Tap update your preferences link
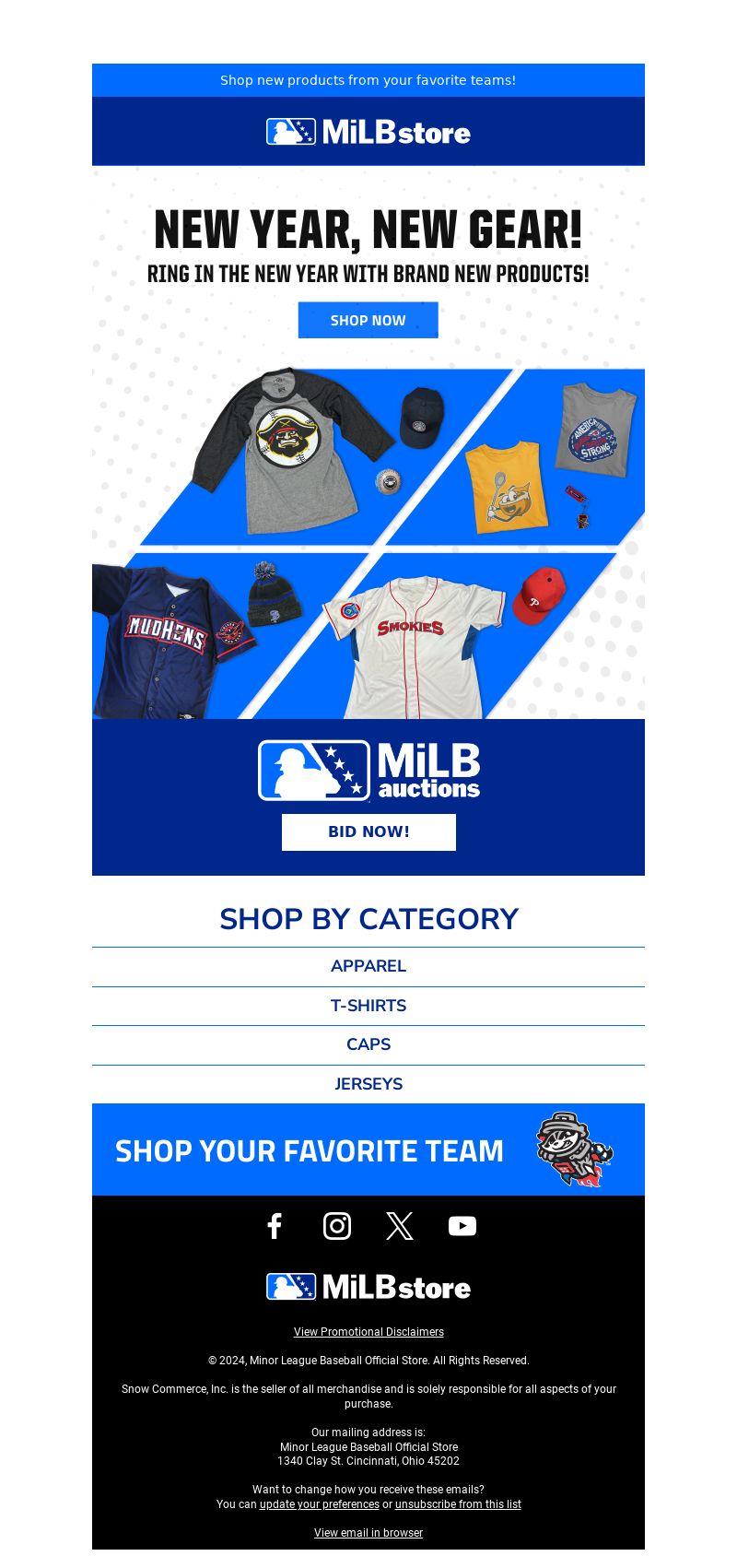 click(x=319, y=1504)
